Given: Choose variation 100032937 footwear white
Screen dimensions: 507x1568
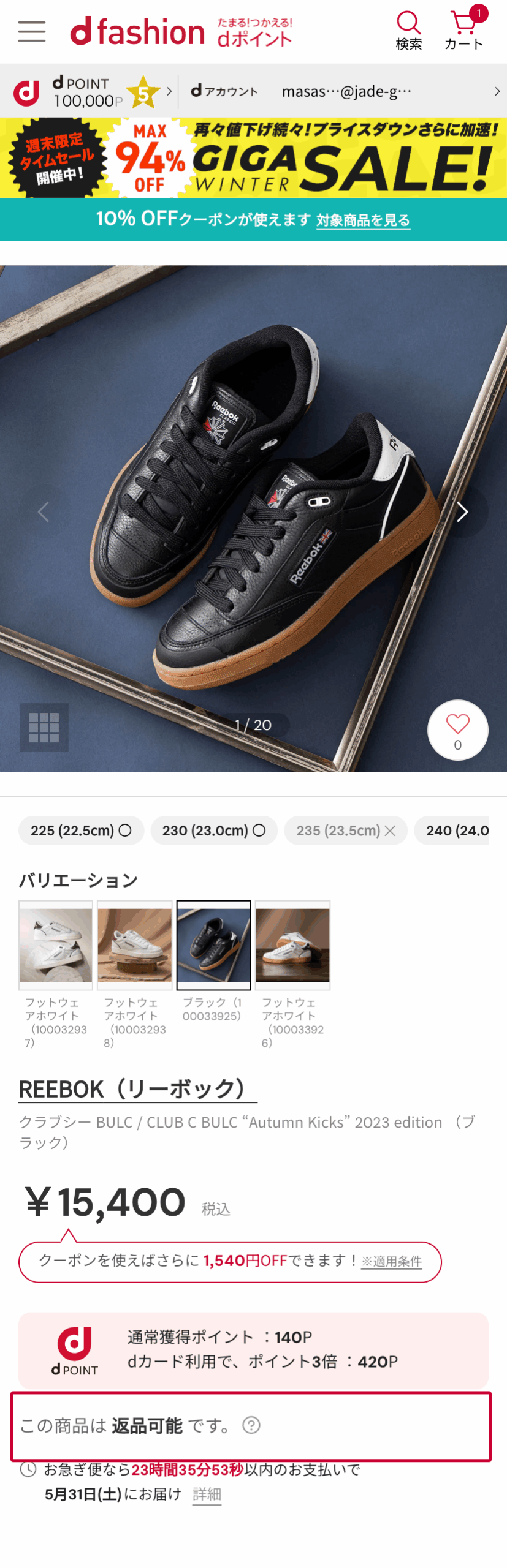Looking at the screenshot, I should [x=56, y=944].
